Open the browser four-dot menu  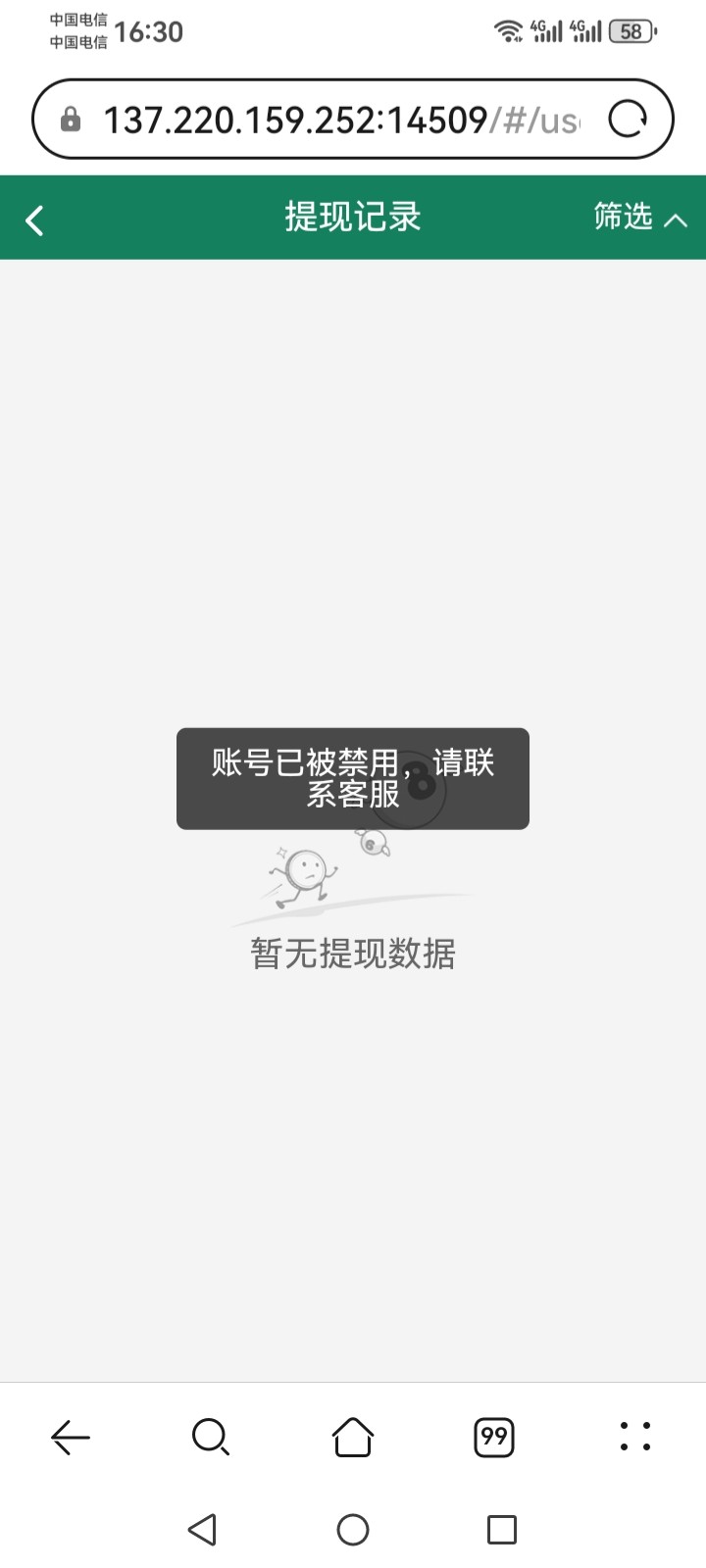[x=635, y=1437]
